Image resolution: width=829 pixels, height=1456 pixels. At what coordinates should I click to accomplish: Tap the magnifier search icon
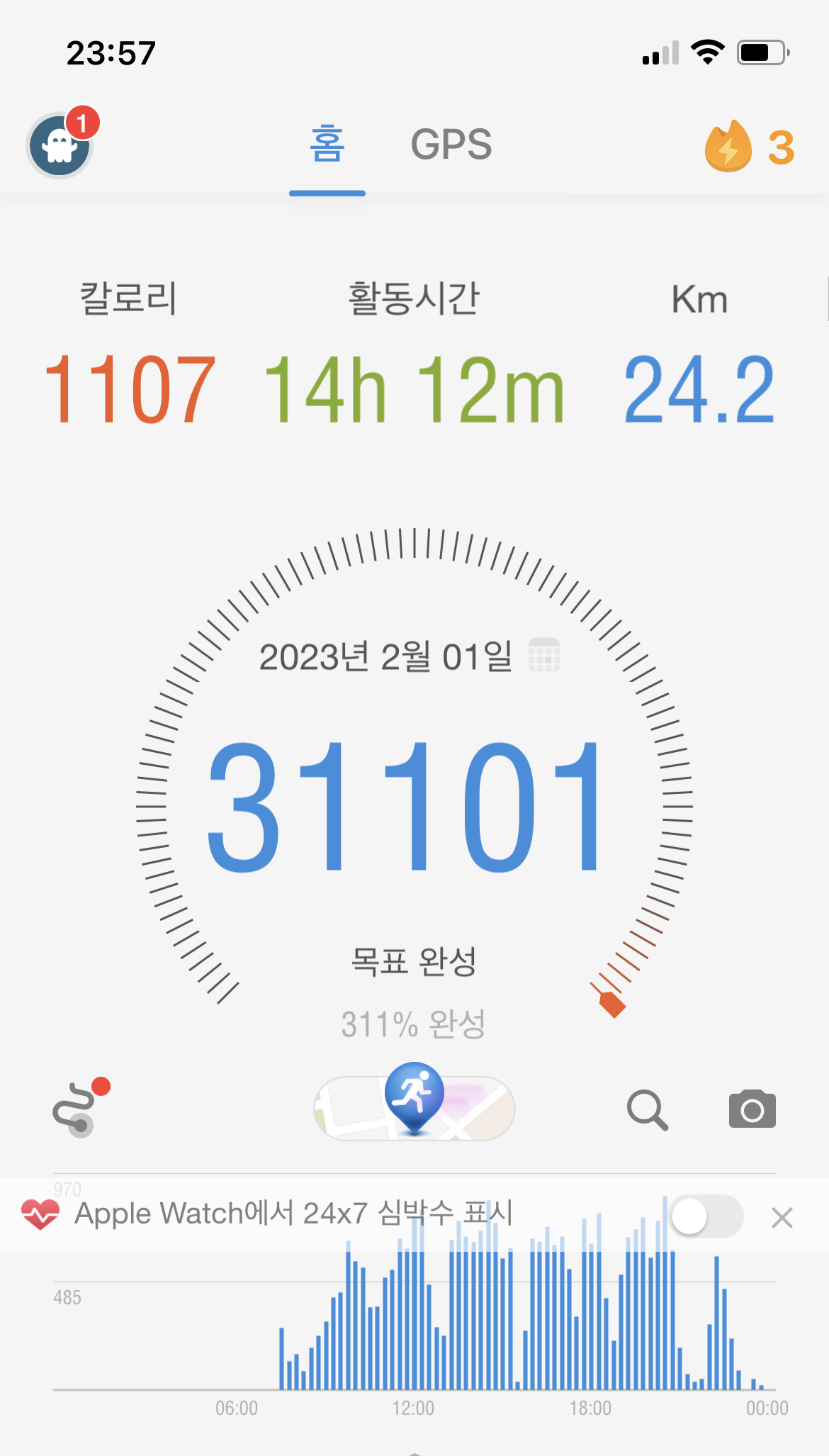click(647, 1109)
